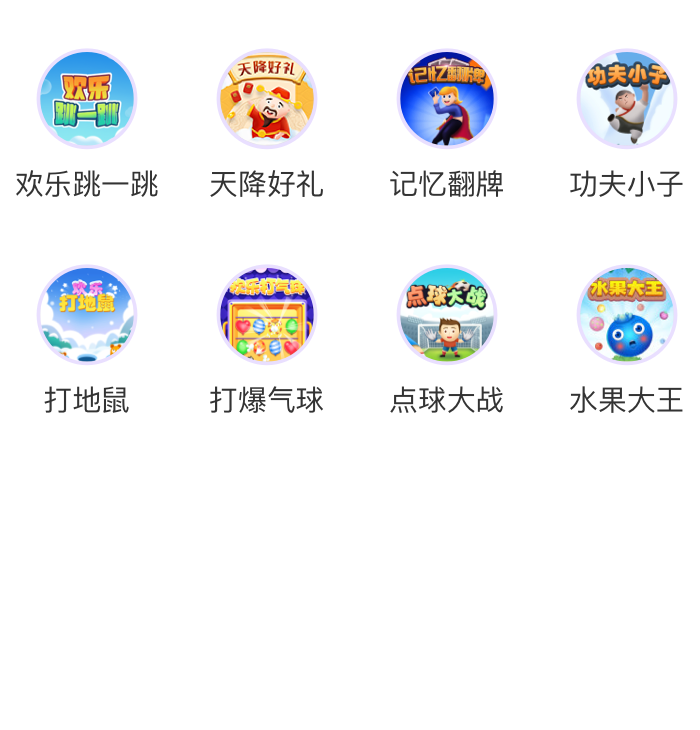Select the 打爆气球 game
Screen dimensions: 700x730
(267, 315)
